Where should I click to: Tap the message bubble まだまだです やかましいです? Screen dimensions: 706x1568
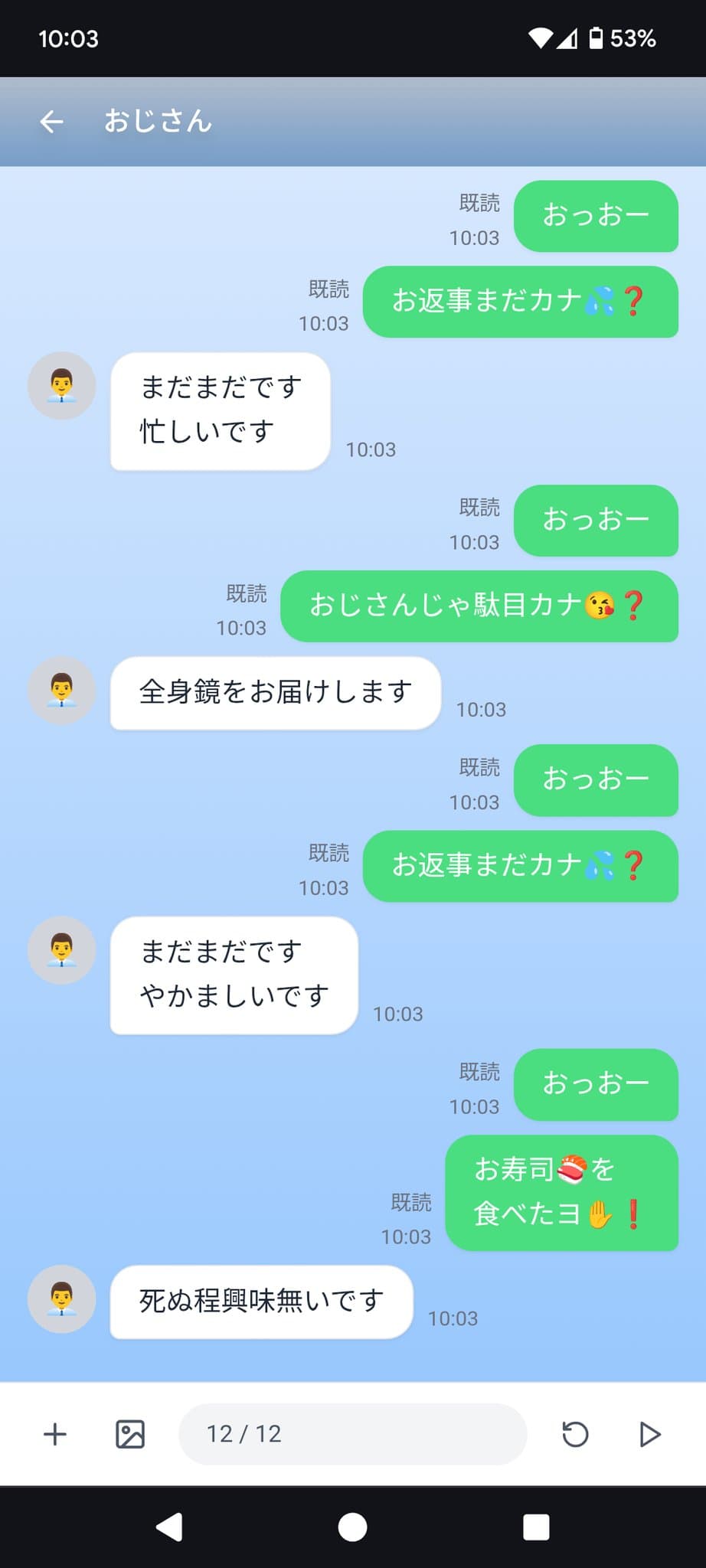pyautogui.click(x=232, y=975)
